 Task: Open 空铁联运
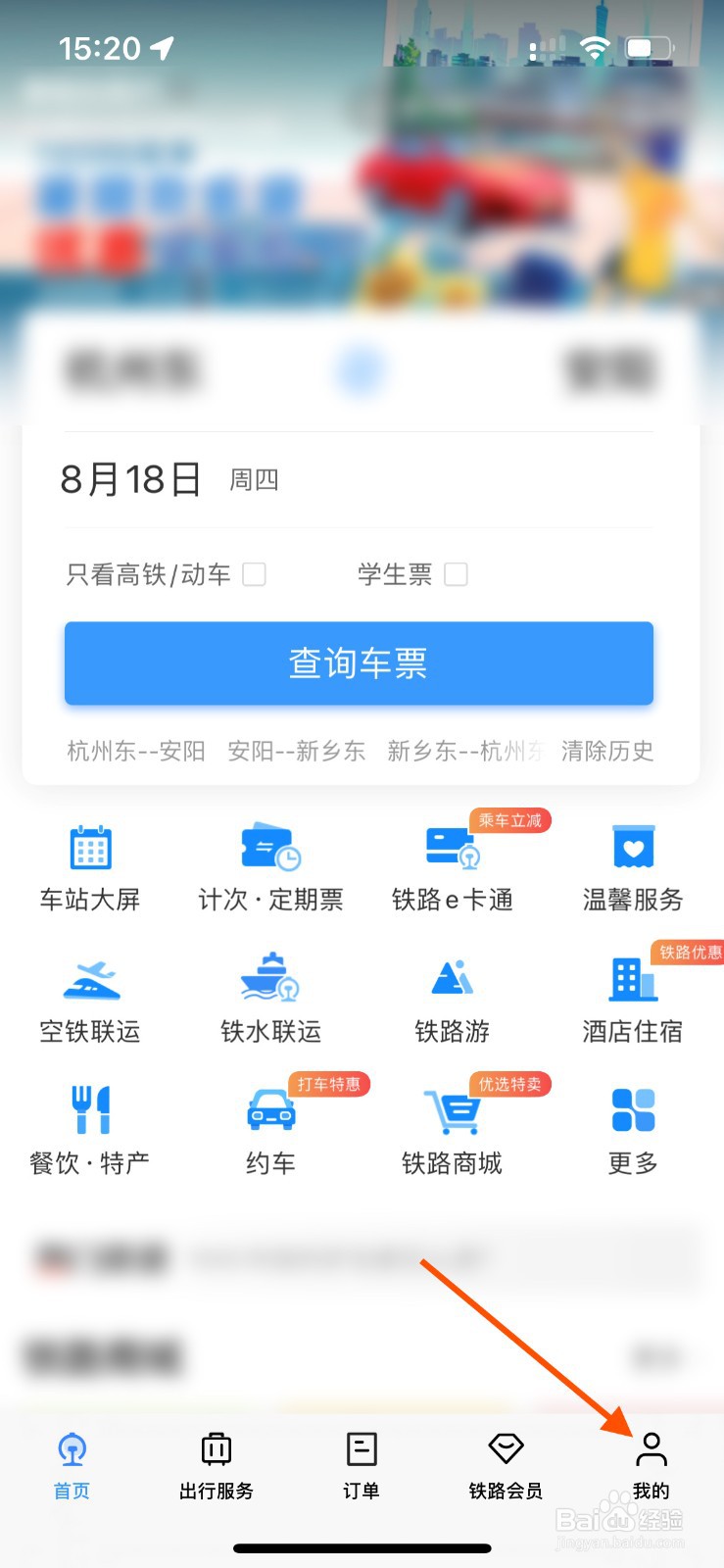tap(90, 1000)
